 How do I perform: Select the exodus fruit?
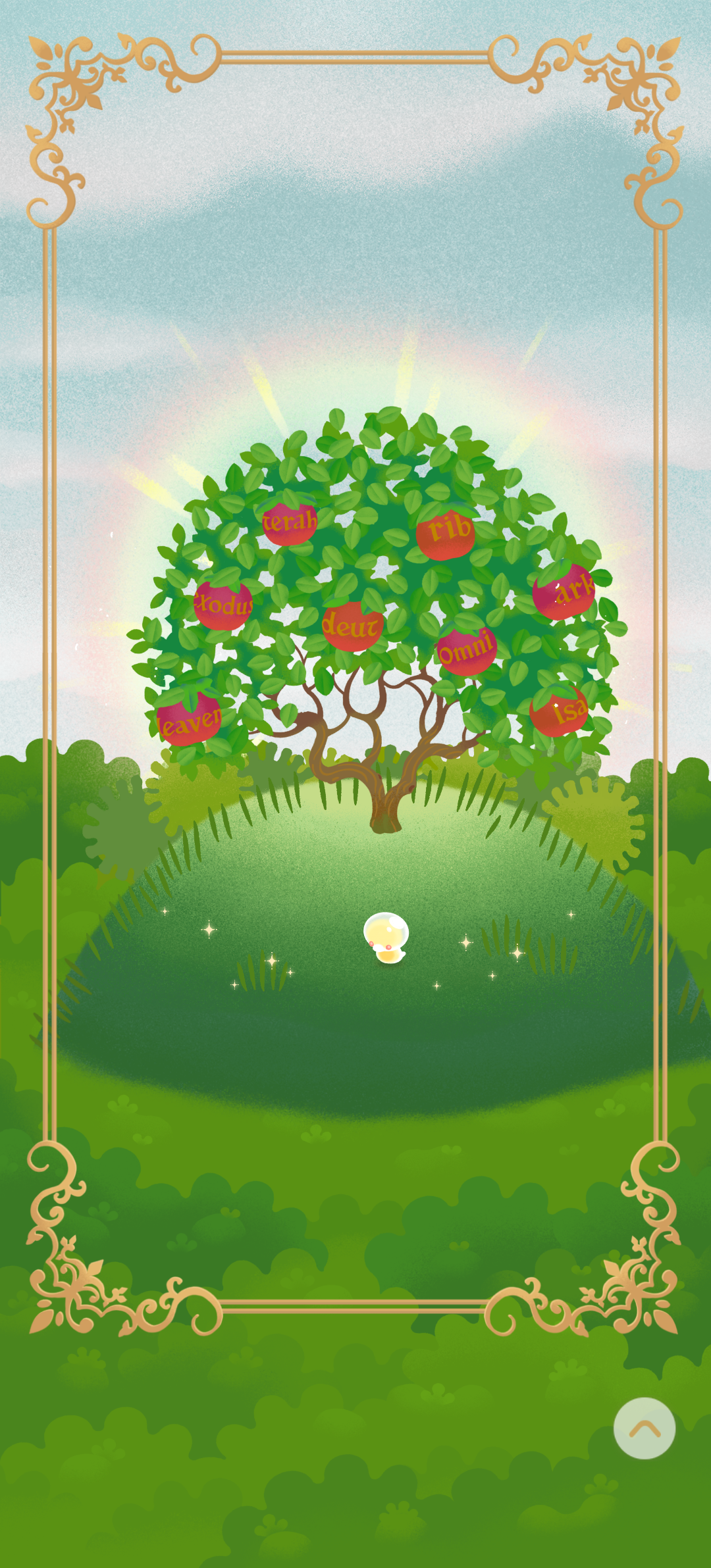point(223,605)
